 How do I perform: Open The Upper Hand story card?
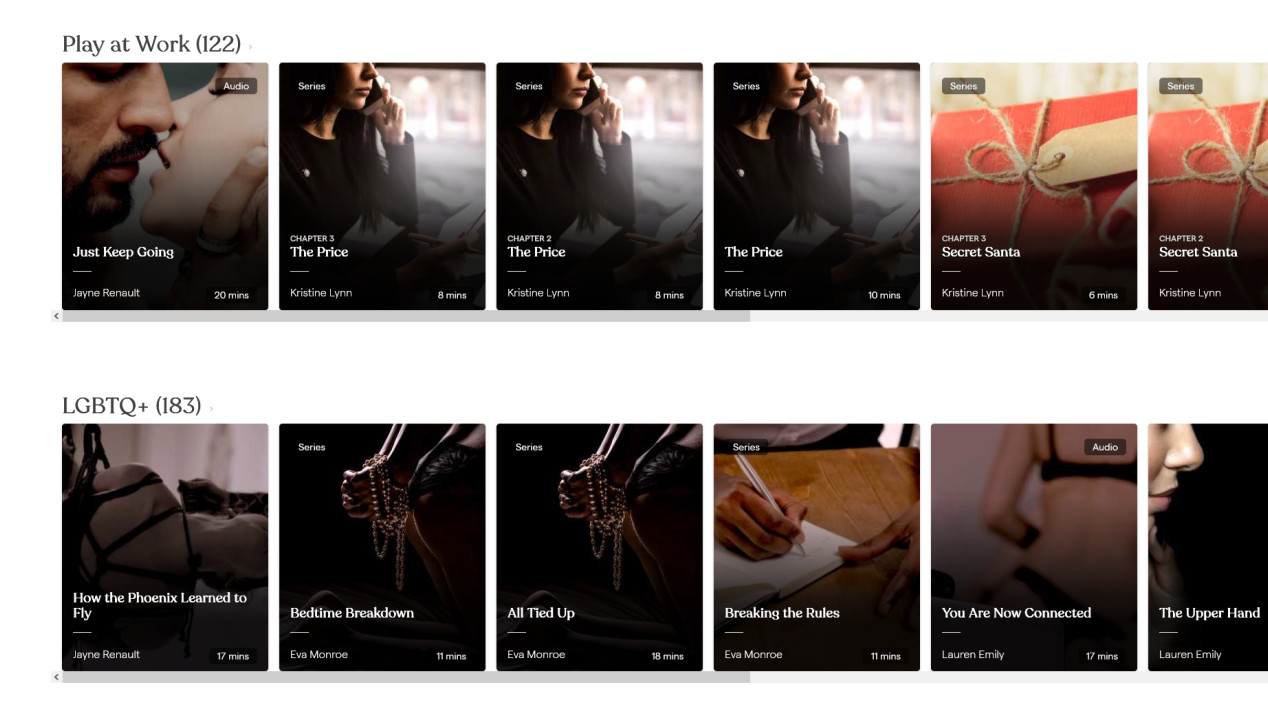point(1208,547)
